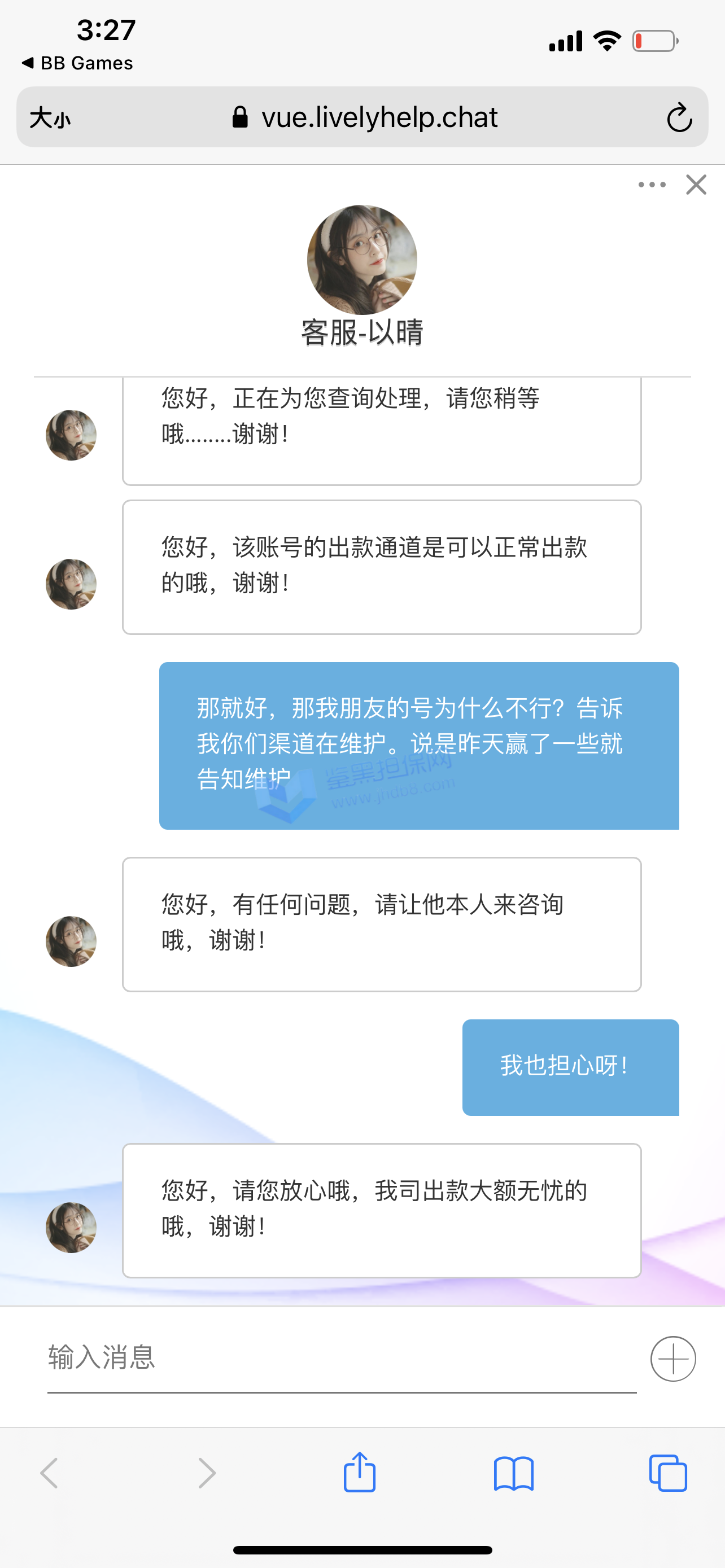Open the 大小 text size menu
This screenshot has width=725, height=1568.
point(50,117)
